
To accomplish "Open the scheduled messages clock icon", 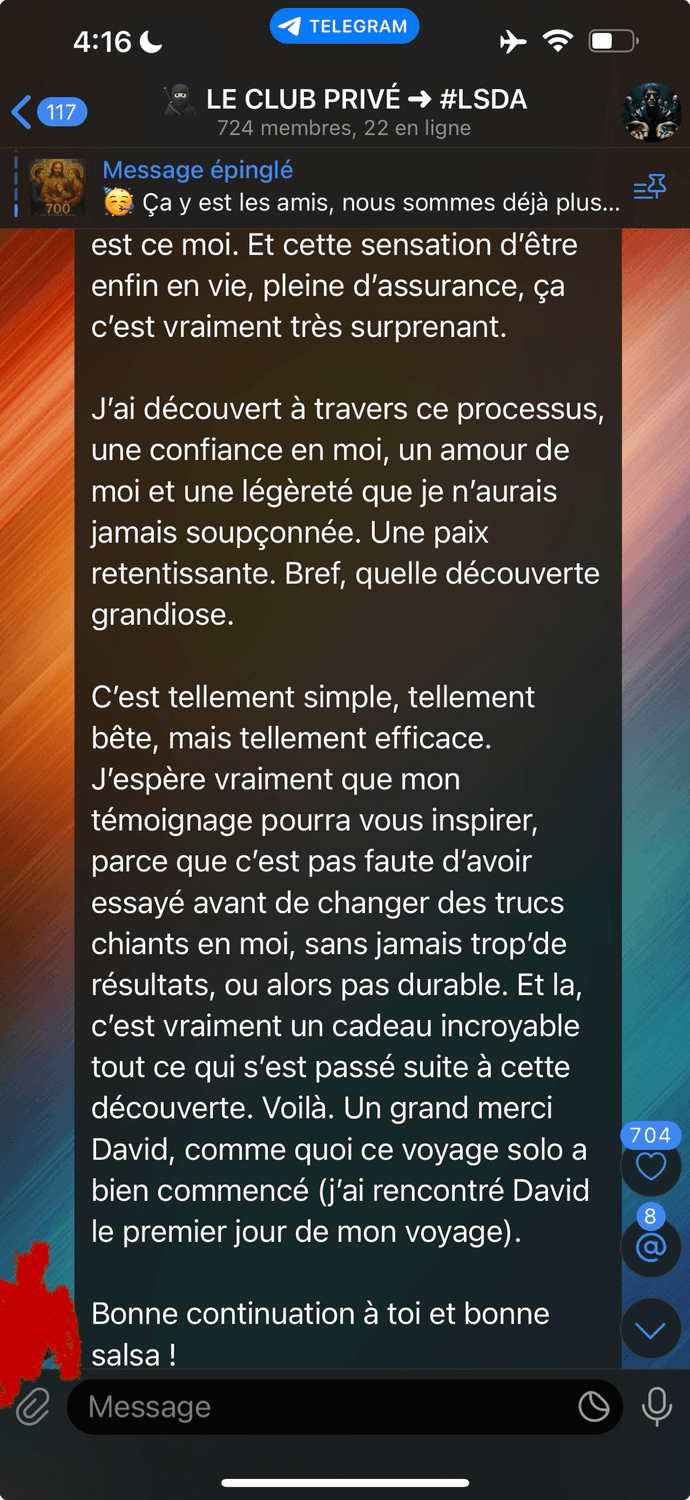I will (594, 1407).
